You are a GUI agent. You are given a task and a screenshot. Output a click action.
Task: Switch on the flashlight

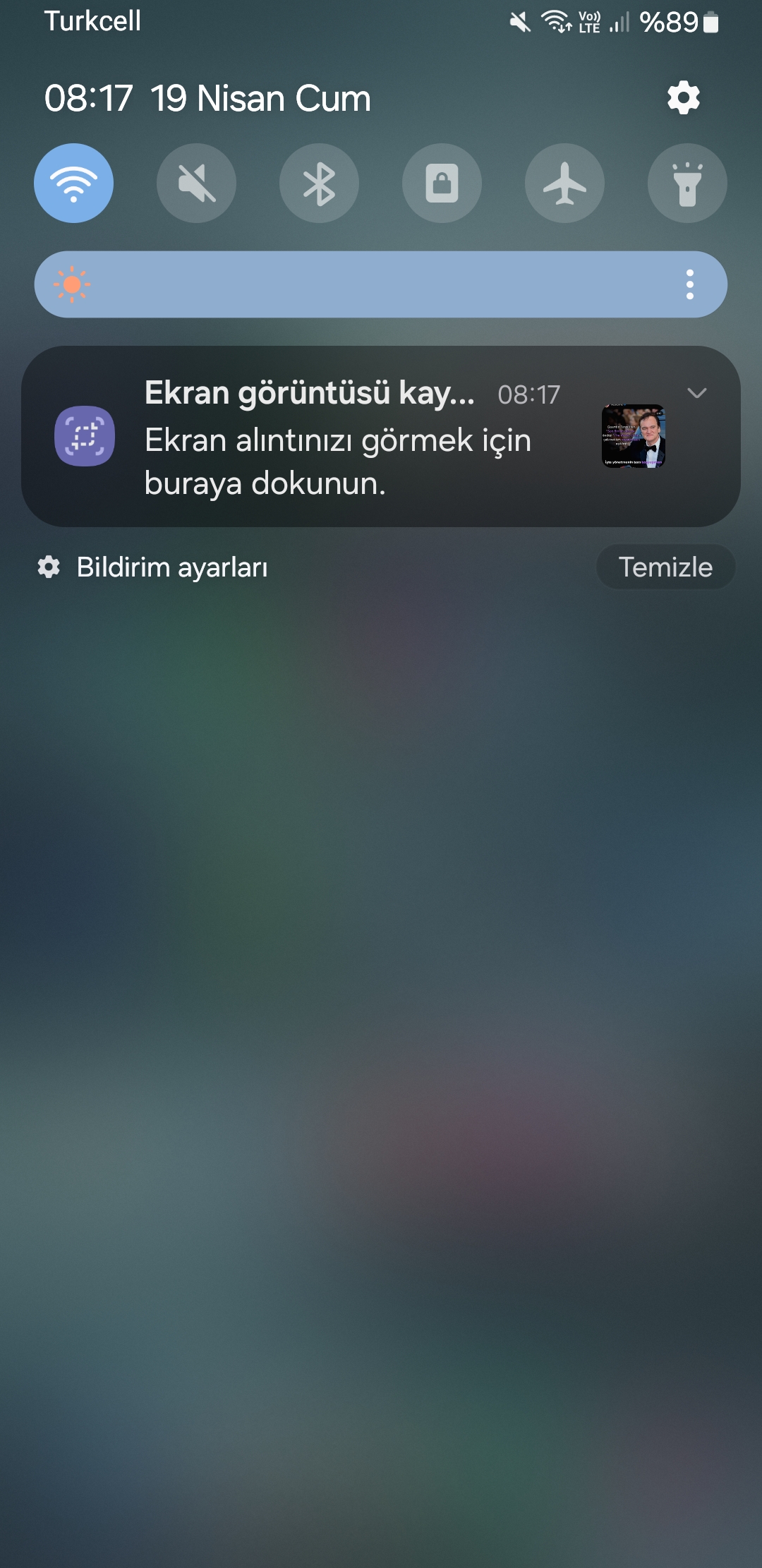coord(688,183)
